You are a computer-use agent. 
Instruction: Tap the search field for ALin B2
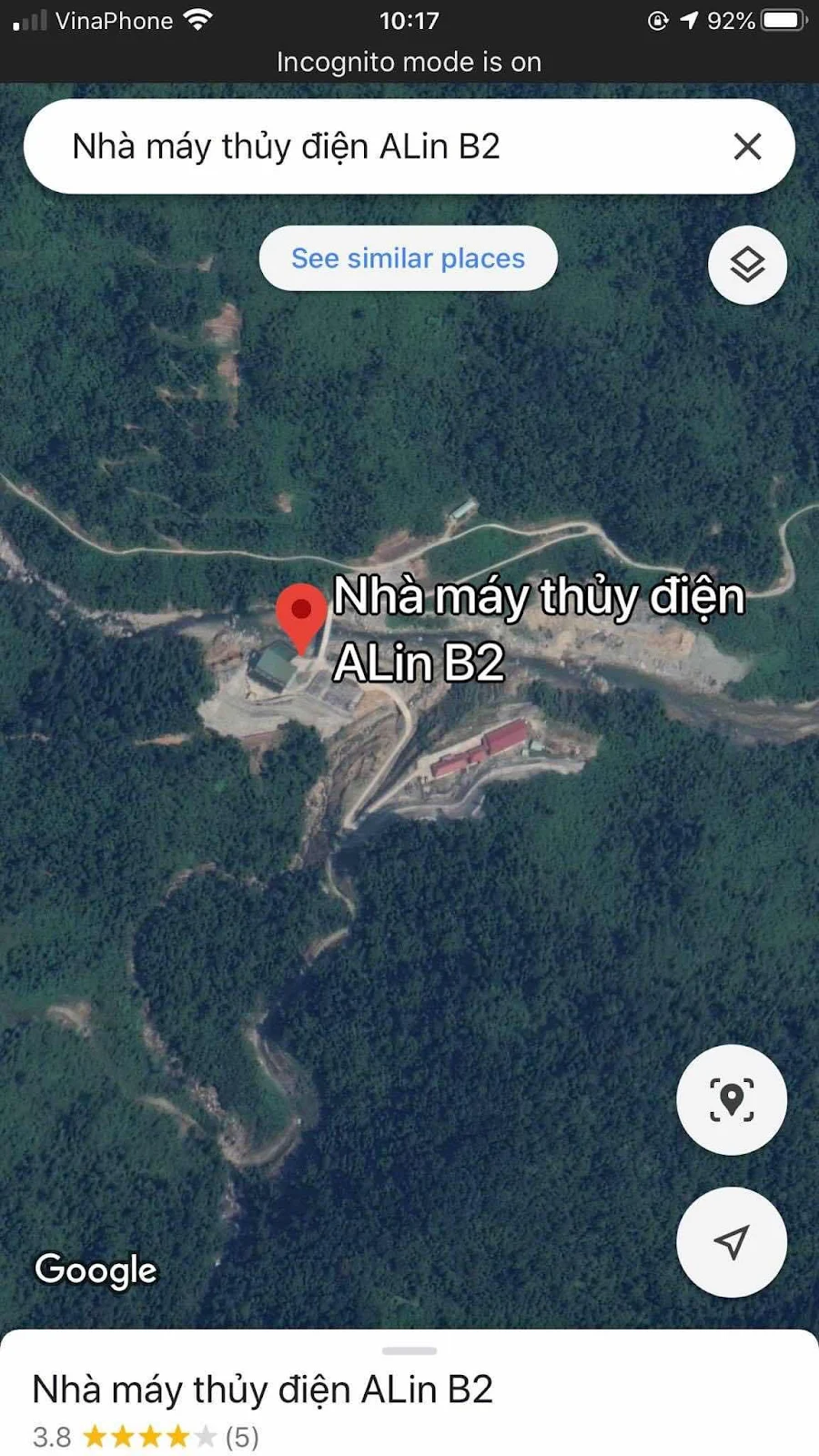coord(364,147)
